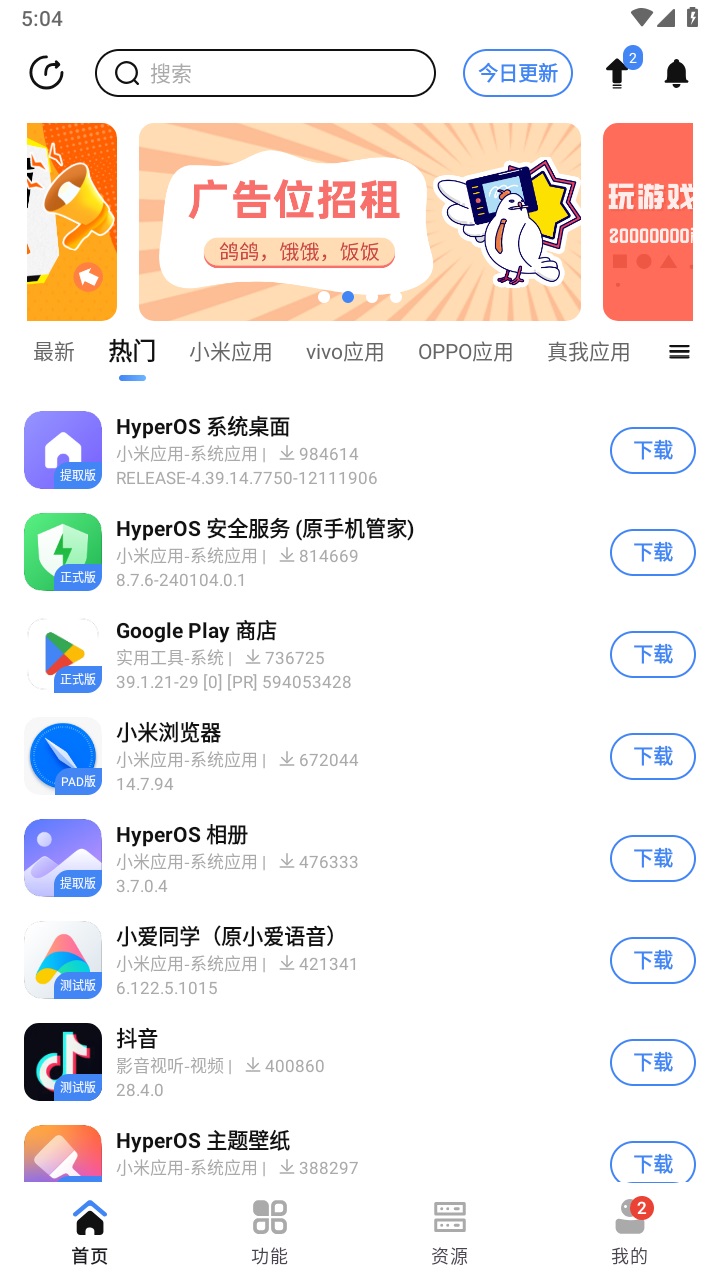Download 抖音

(x=652, y=1063)
